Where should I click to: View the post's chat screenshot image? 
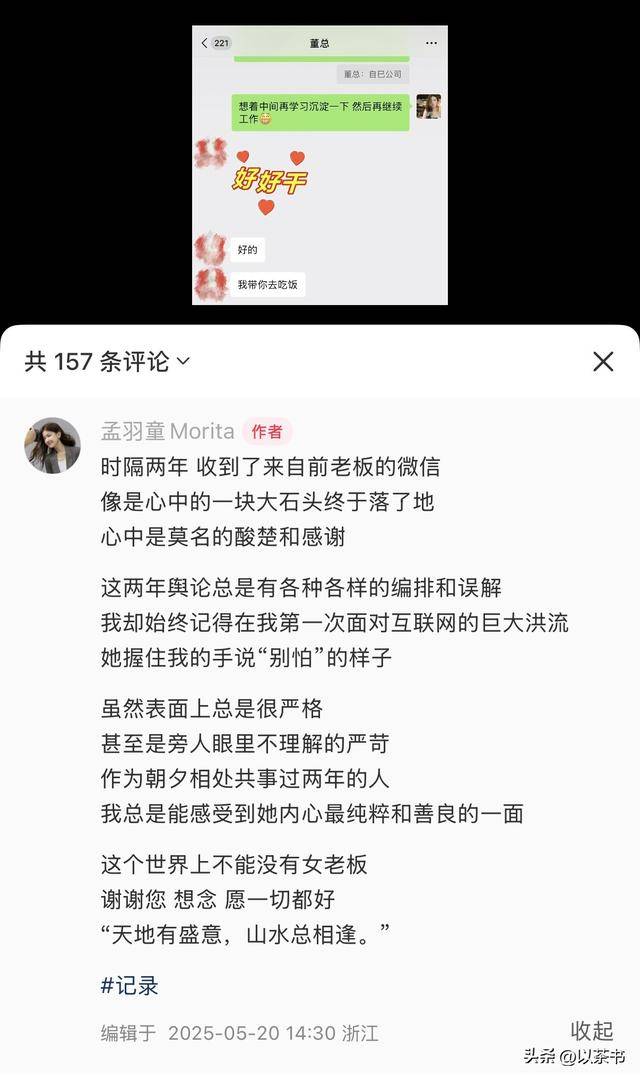click(x=320, y=165)
